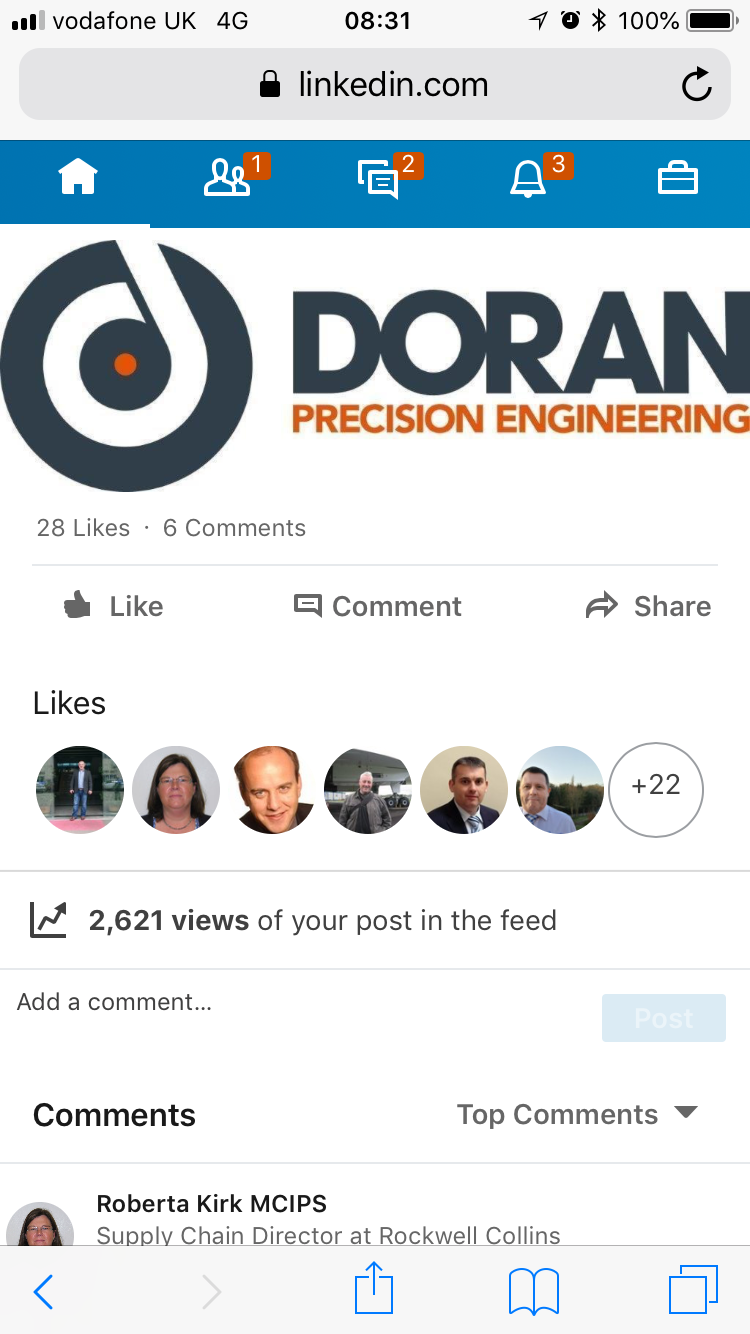Tap the linkedin.com address bar
750x1334 pixels.
pyautogui.click(x=375, y=84)
